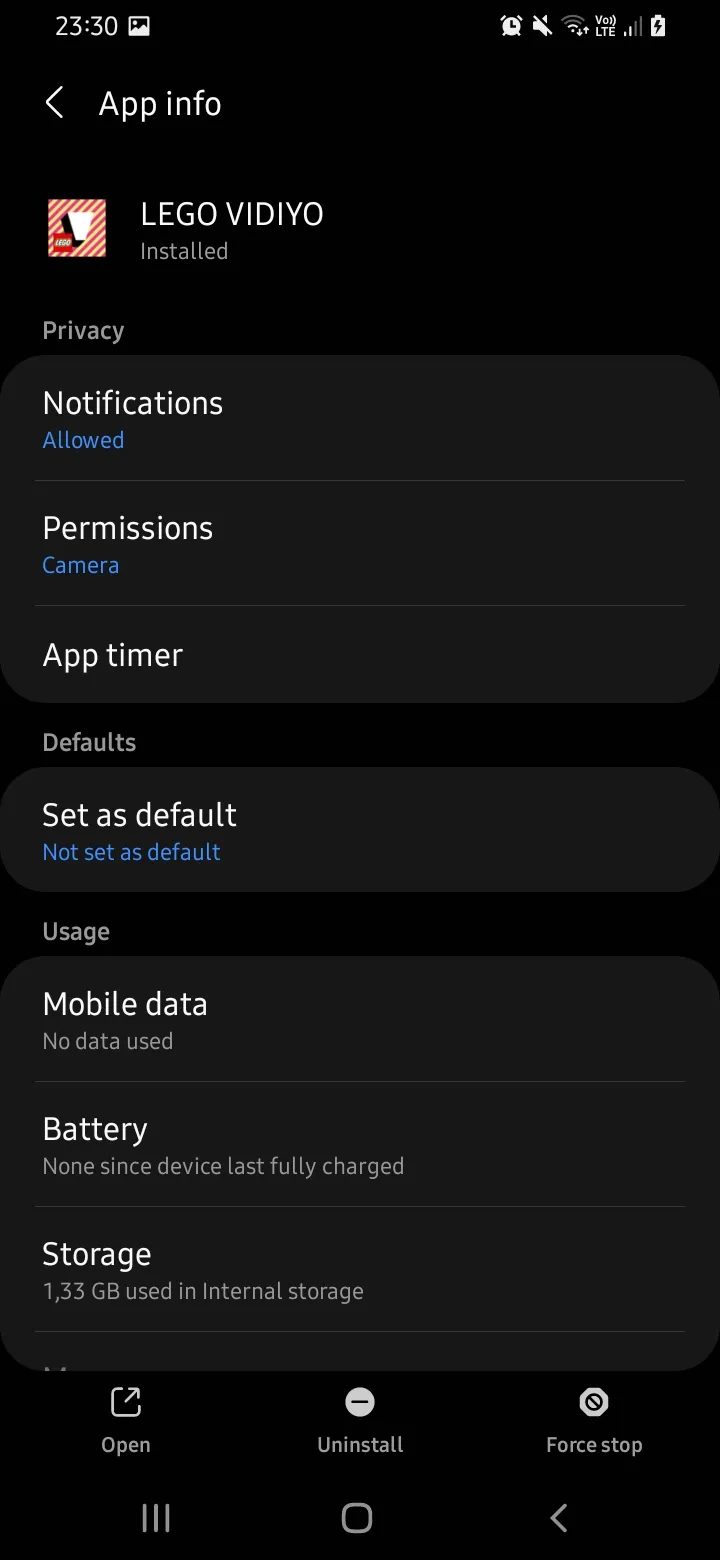Open App timer
The image size is (720, 1560).
tap(360, 655)
